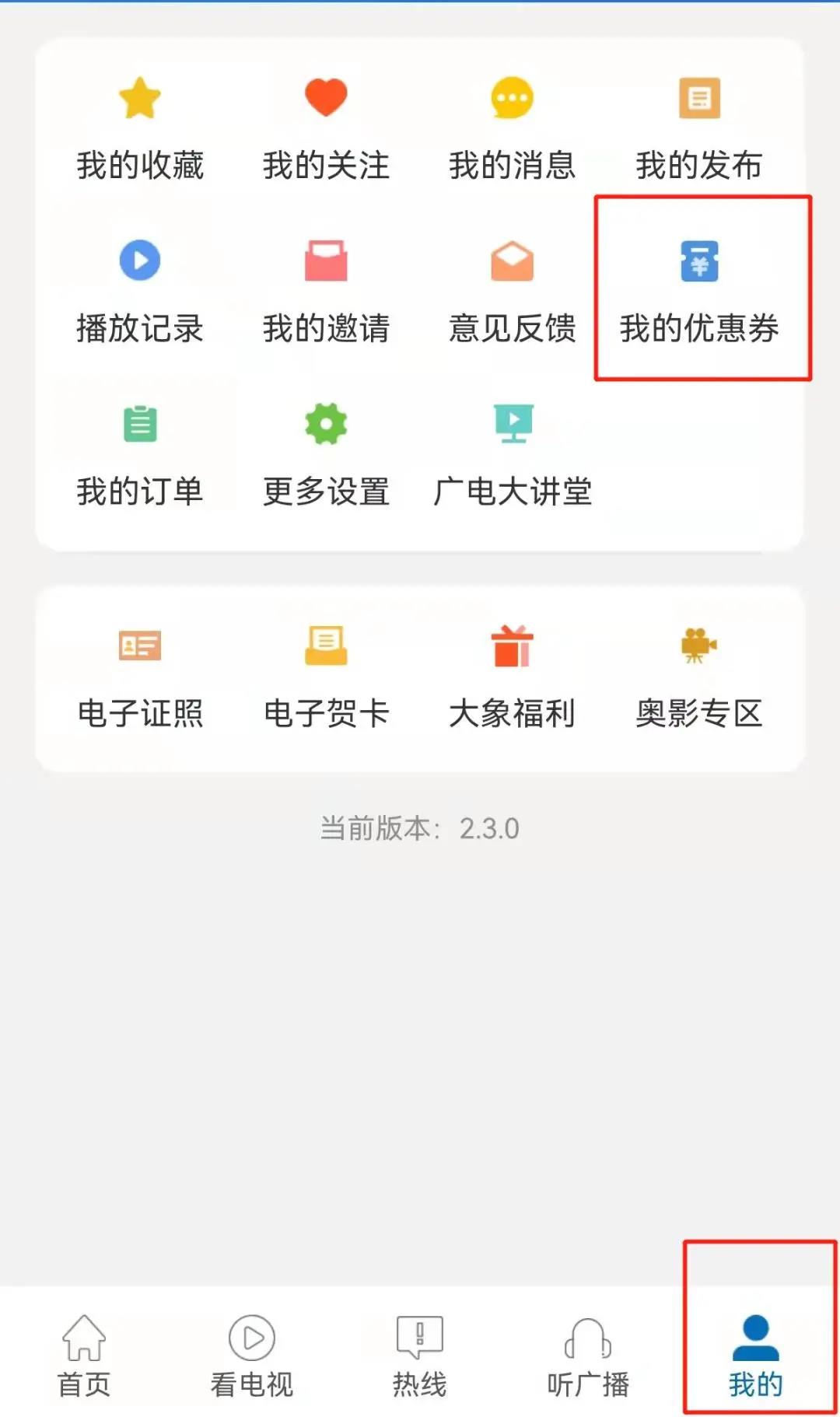Open 更多设置 settings
This screenshot has width=840, height=1417.
pos(326,457)
